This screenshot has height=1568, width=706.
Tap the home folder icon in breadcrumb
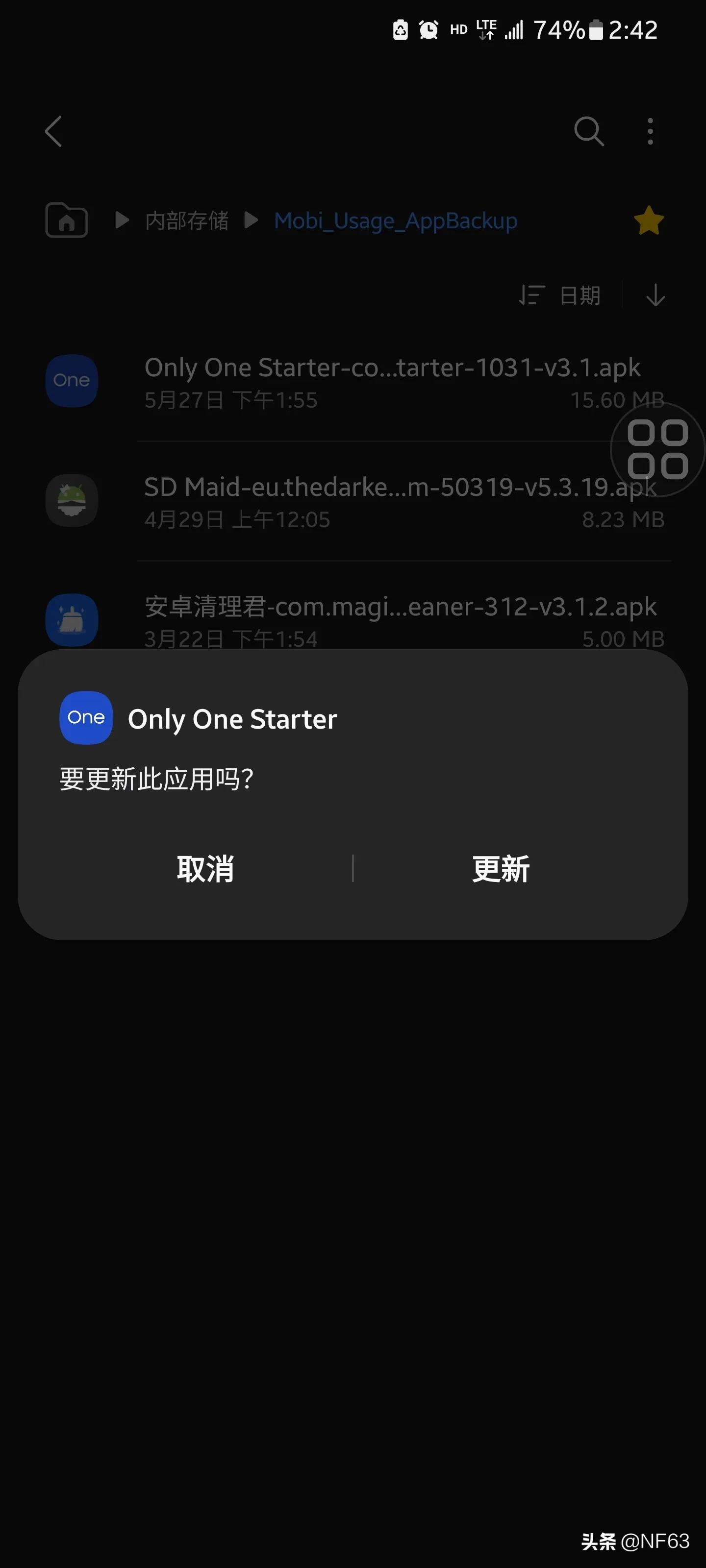point(66,220)
